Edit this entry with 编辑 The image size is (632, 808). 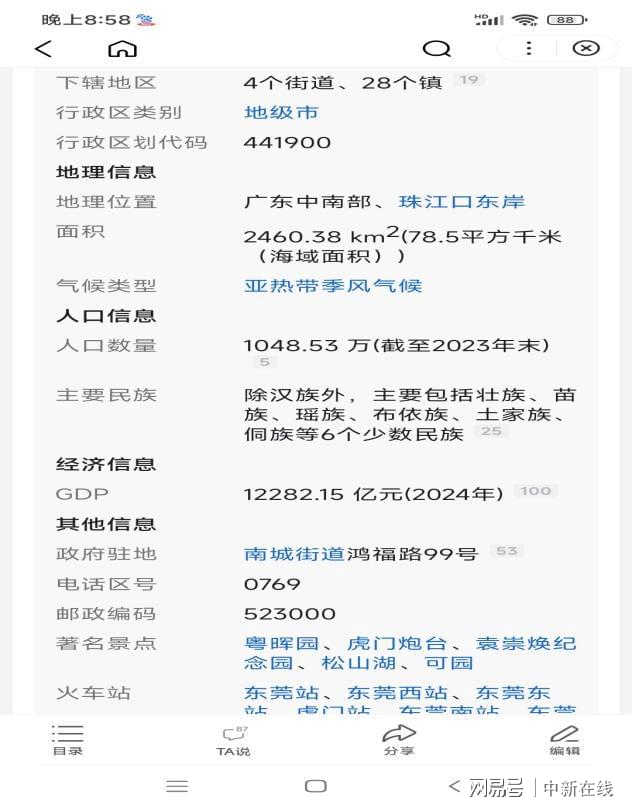coord(564,740)
